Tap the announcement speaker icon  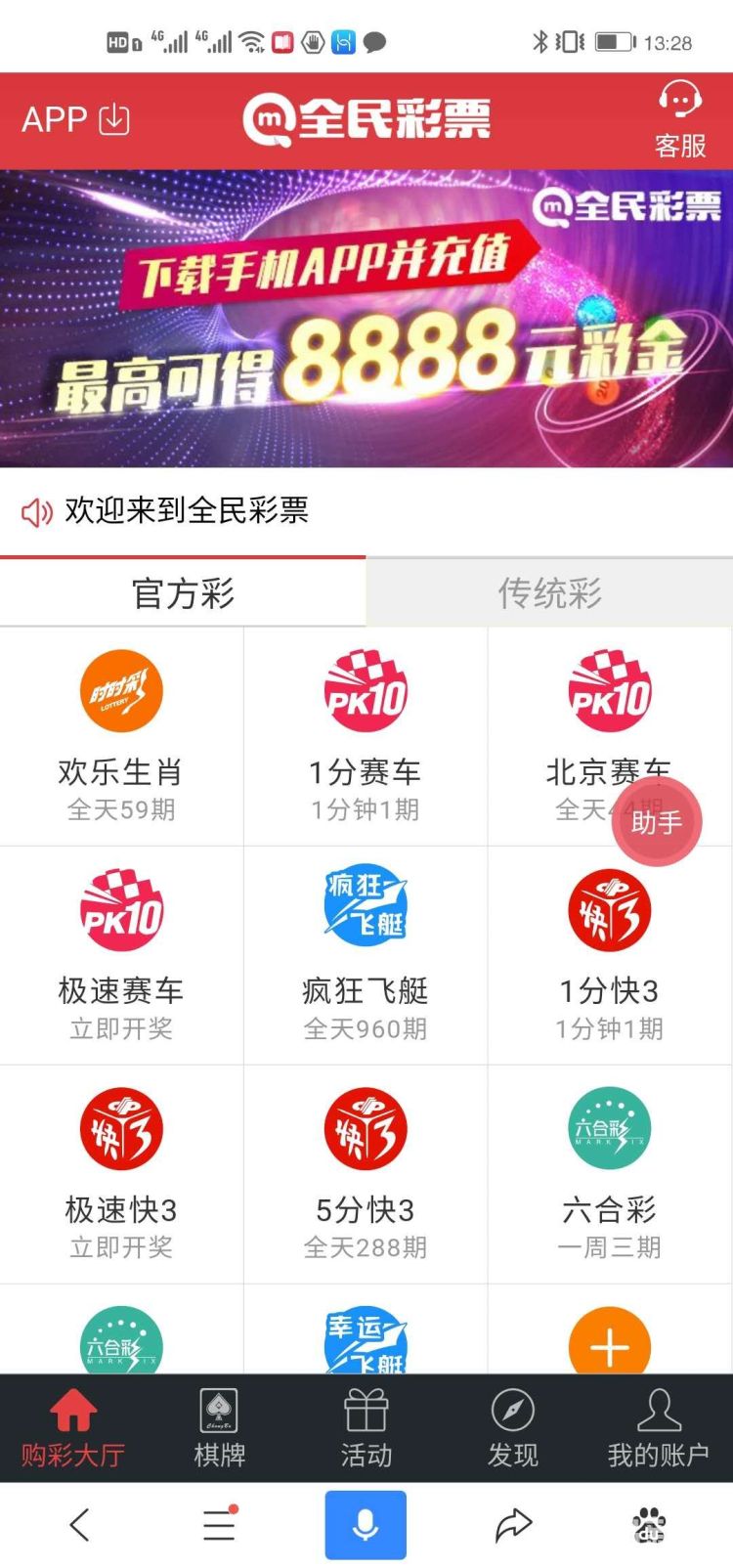click(x=34, y=511)
